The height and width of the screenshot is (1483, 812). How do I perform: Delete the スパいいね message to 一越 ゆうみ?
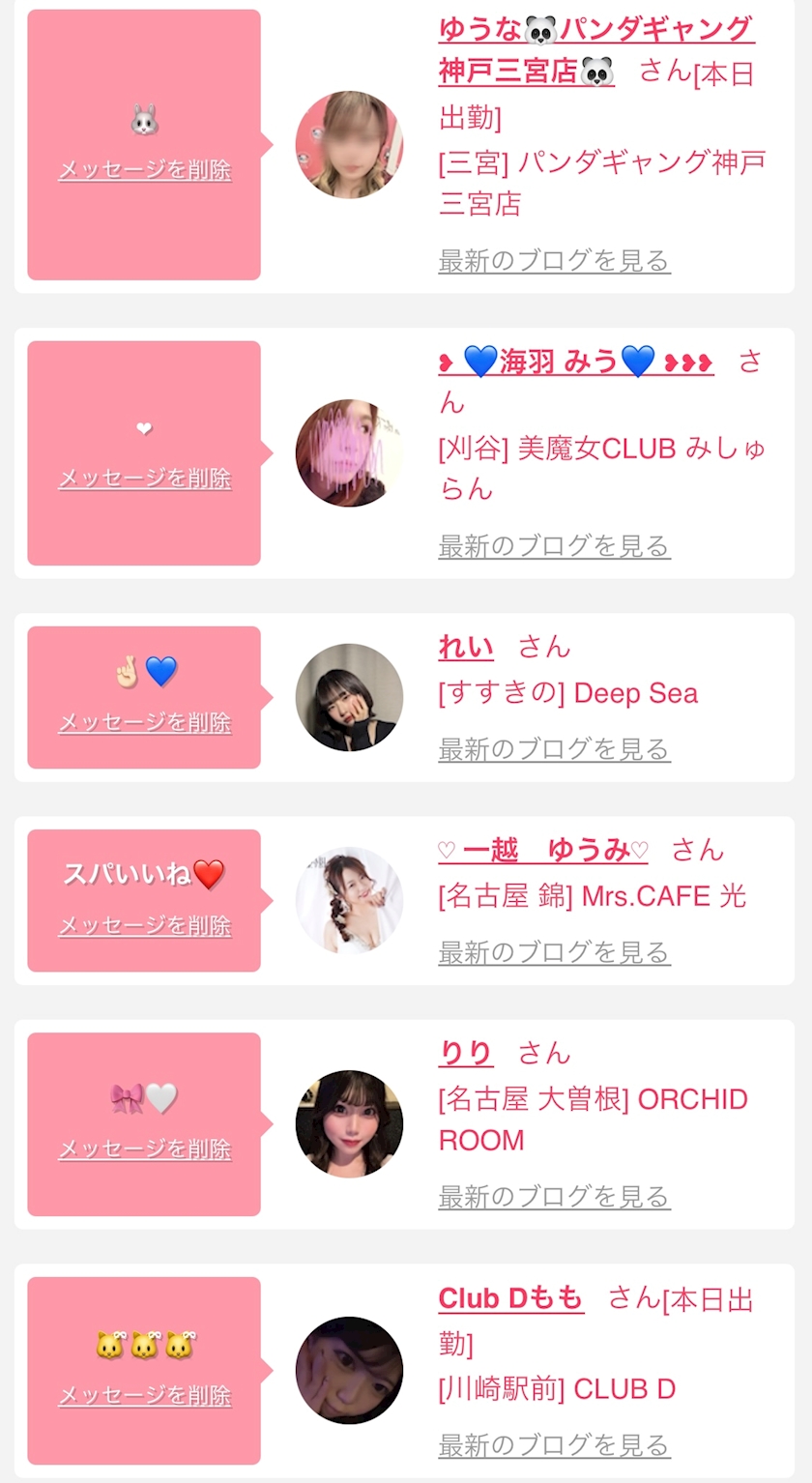[145, 925]
